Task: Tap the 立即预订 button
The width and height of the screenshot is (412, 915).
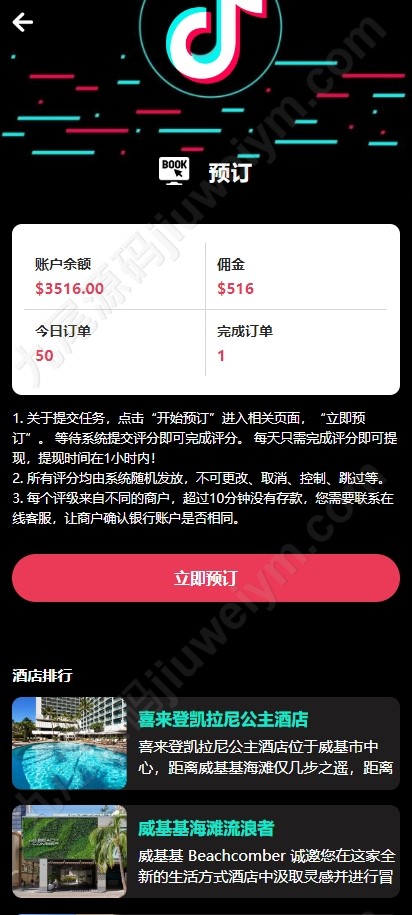Action: pos(206,578)
